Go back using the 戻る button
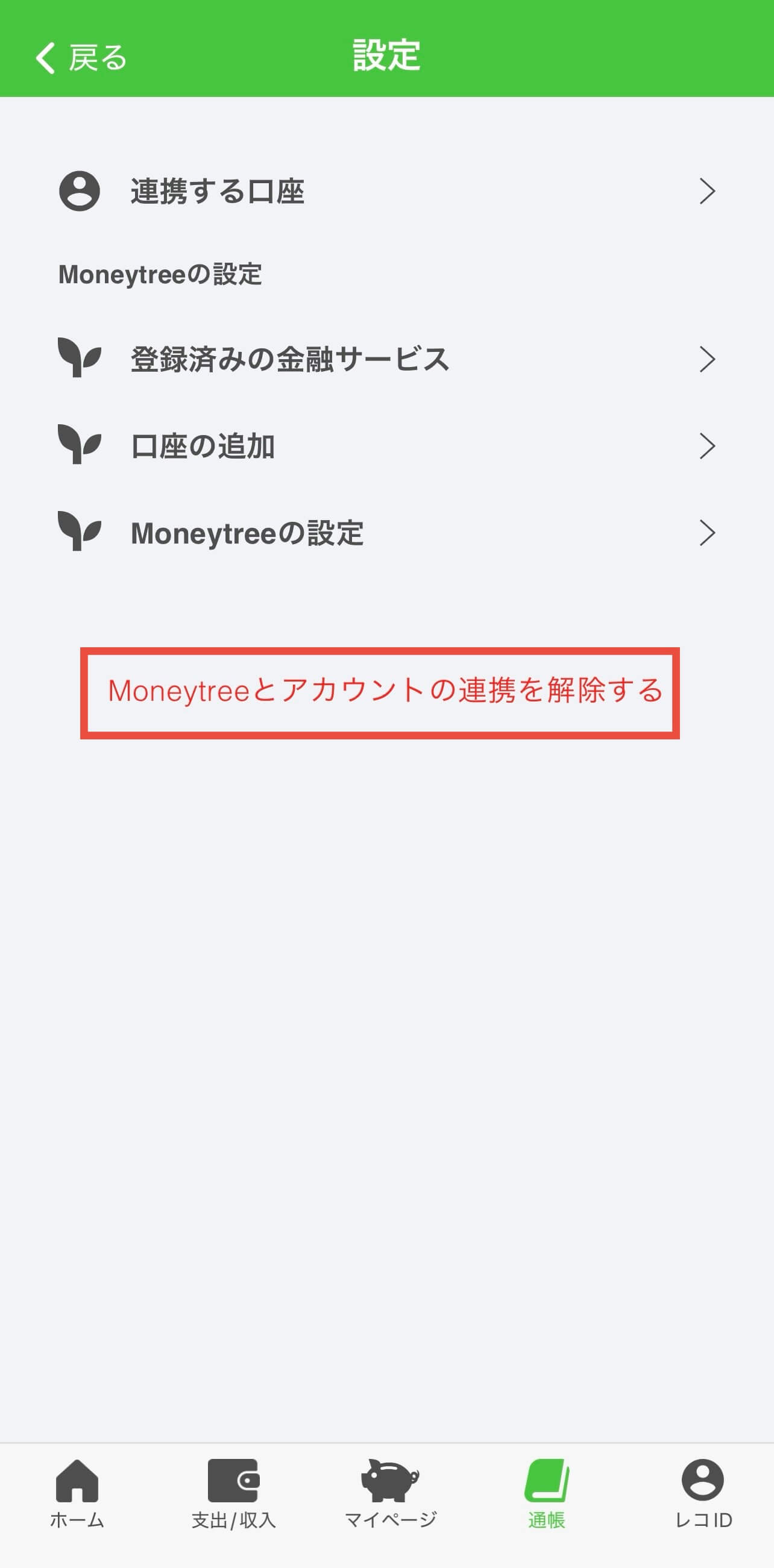774x1568 pixels. (x=80, y=58)
